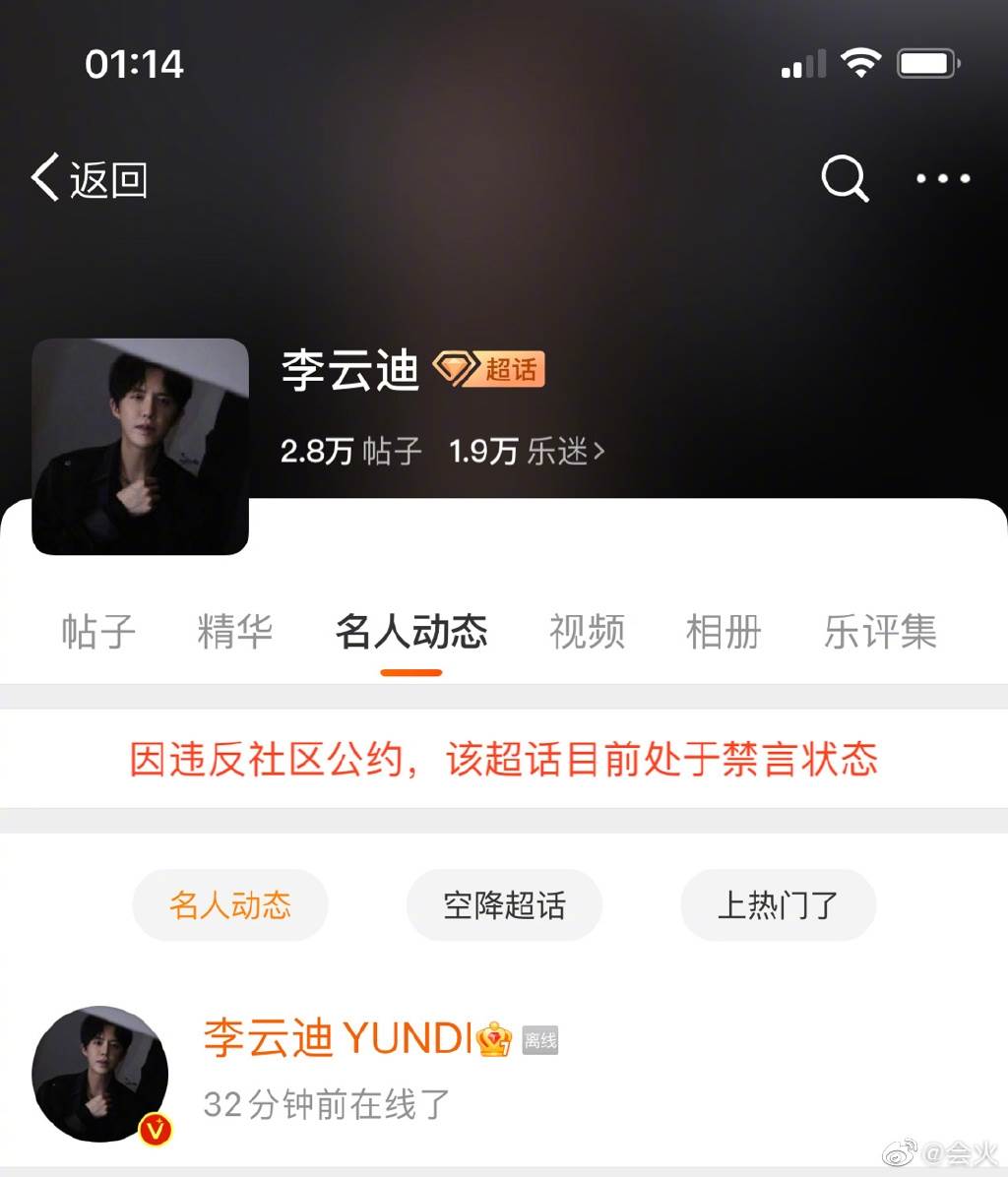View the super topic cover avatar
Screen dimensions: 1008x1177
tap(141, 447)
